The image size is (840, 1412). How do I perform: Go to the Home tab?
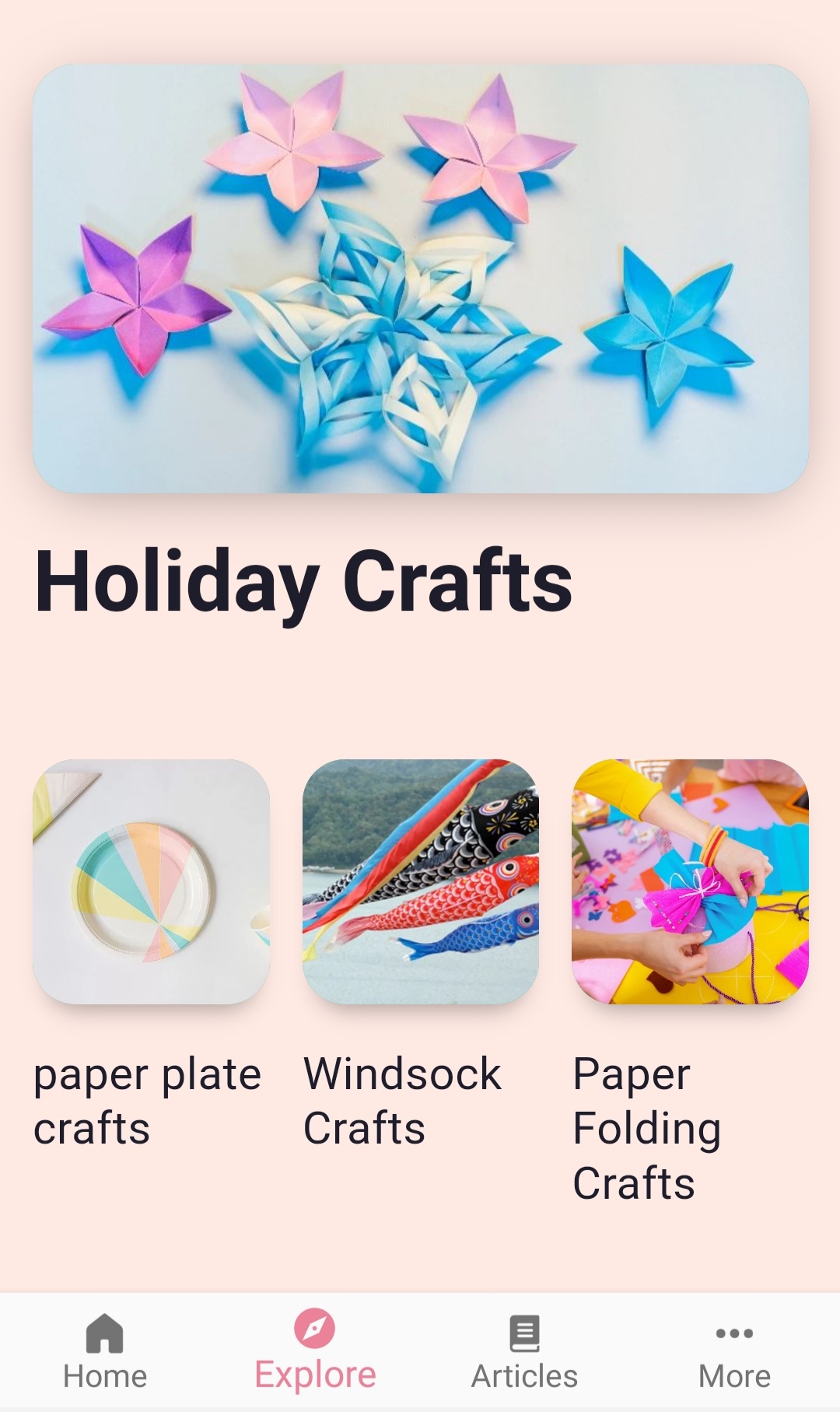(x=105, y=1352)
